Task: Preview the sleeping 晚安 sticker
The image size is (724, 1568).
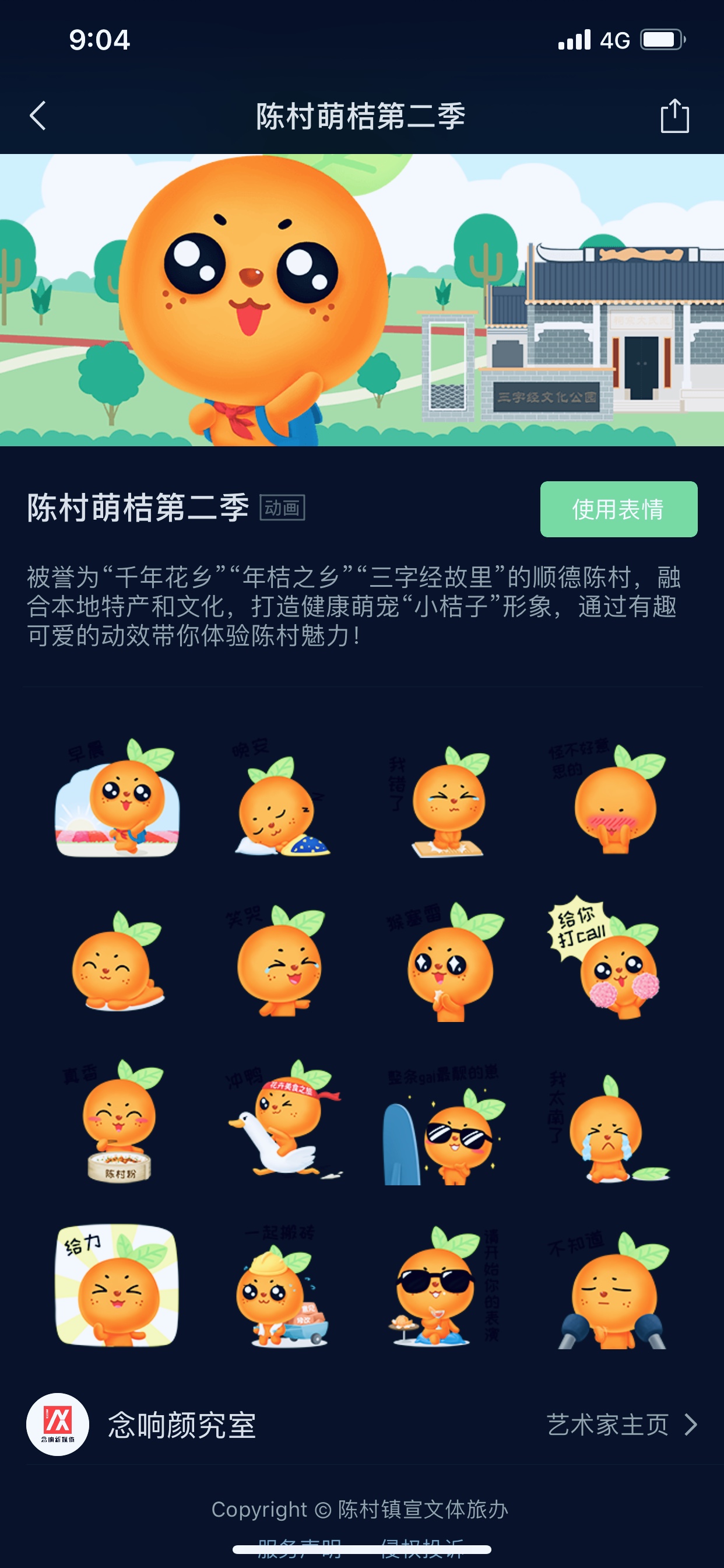Action: (282, 798)
